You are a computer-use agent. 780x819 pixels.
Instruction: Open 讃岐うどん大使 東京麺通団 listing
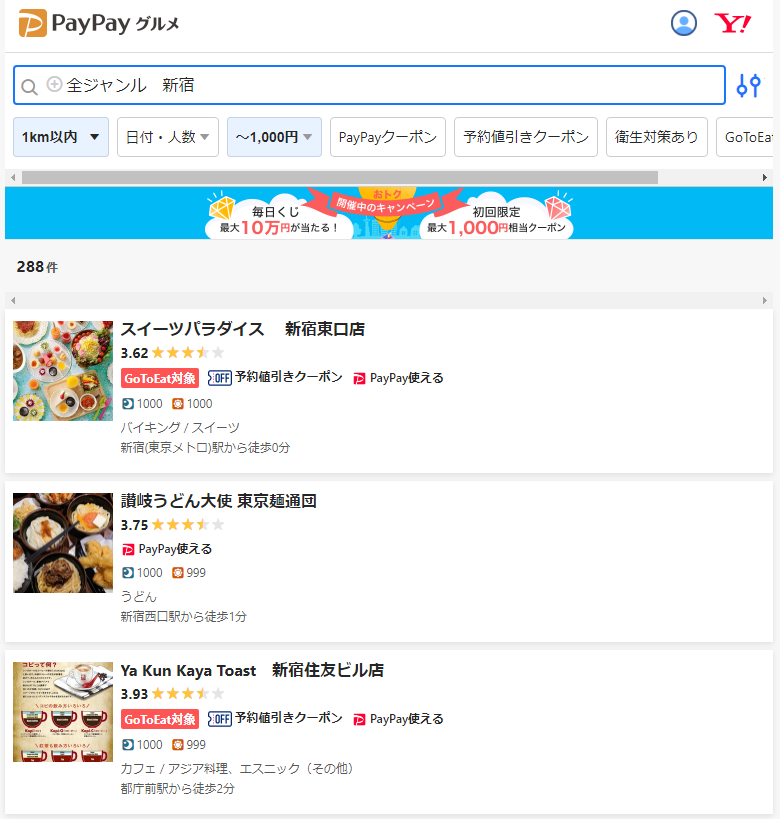tap(219, 501)
